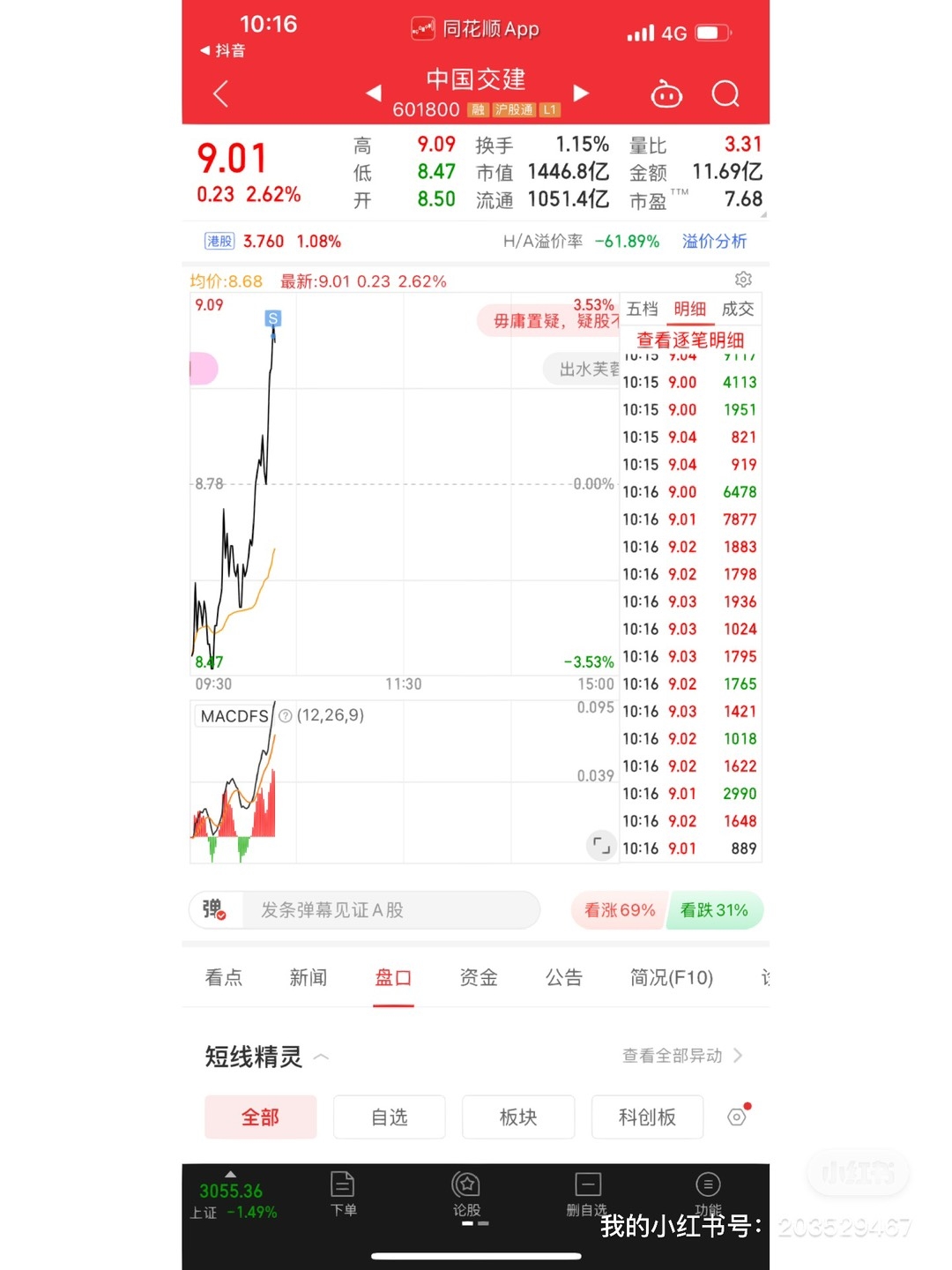Image resolution: width=952 pixels, height=1270 pixels.
Task: Switch to 新闻 tab
Action: [x=308, y=977]
